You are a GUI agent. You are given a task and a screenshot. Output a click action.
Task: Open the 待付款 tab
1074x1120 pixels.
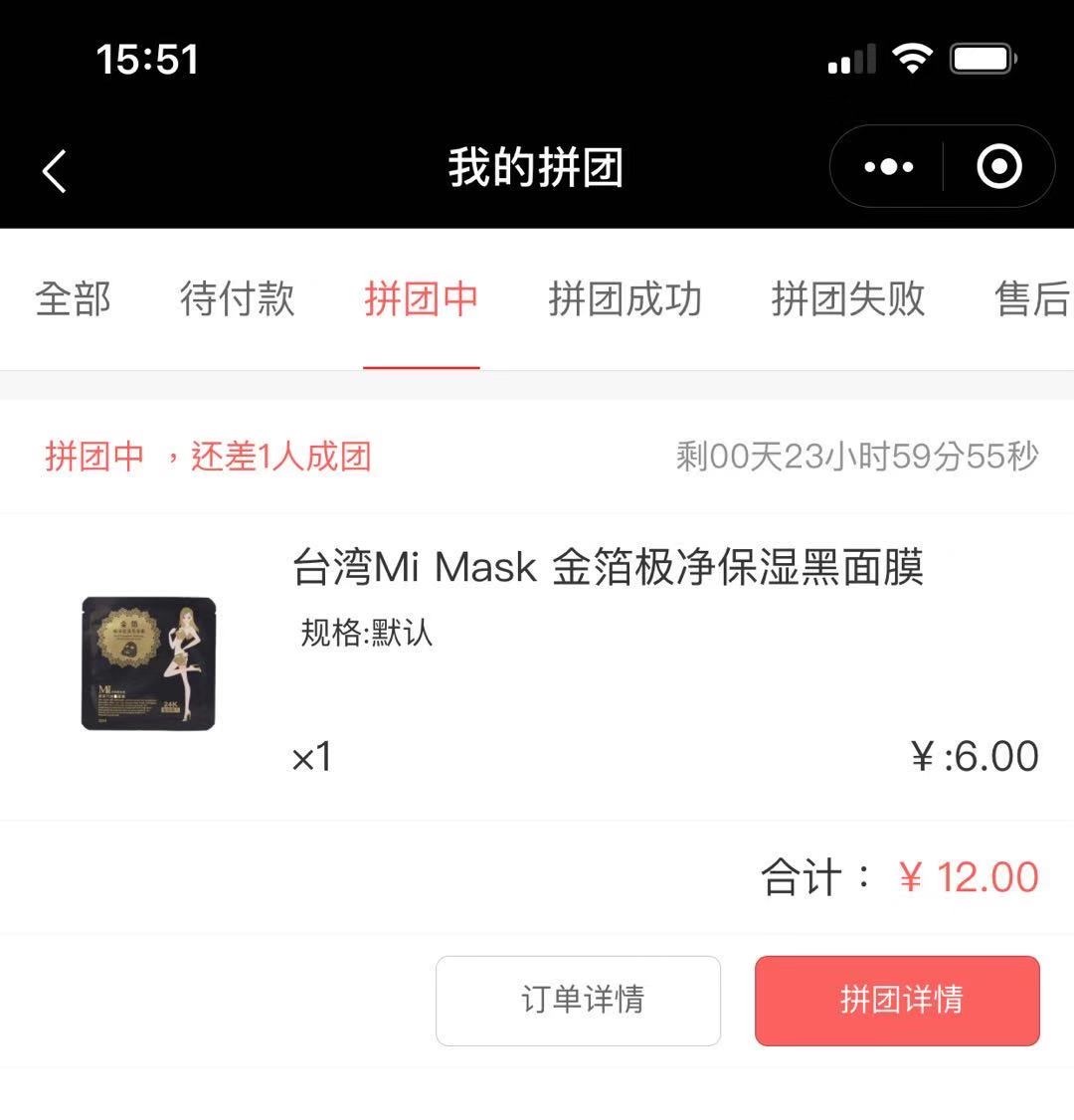(236, 299)
